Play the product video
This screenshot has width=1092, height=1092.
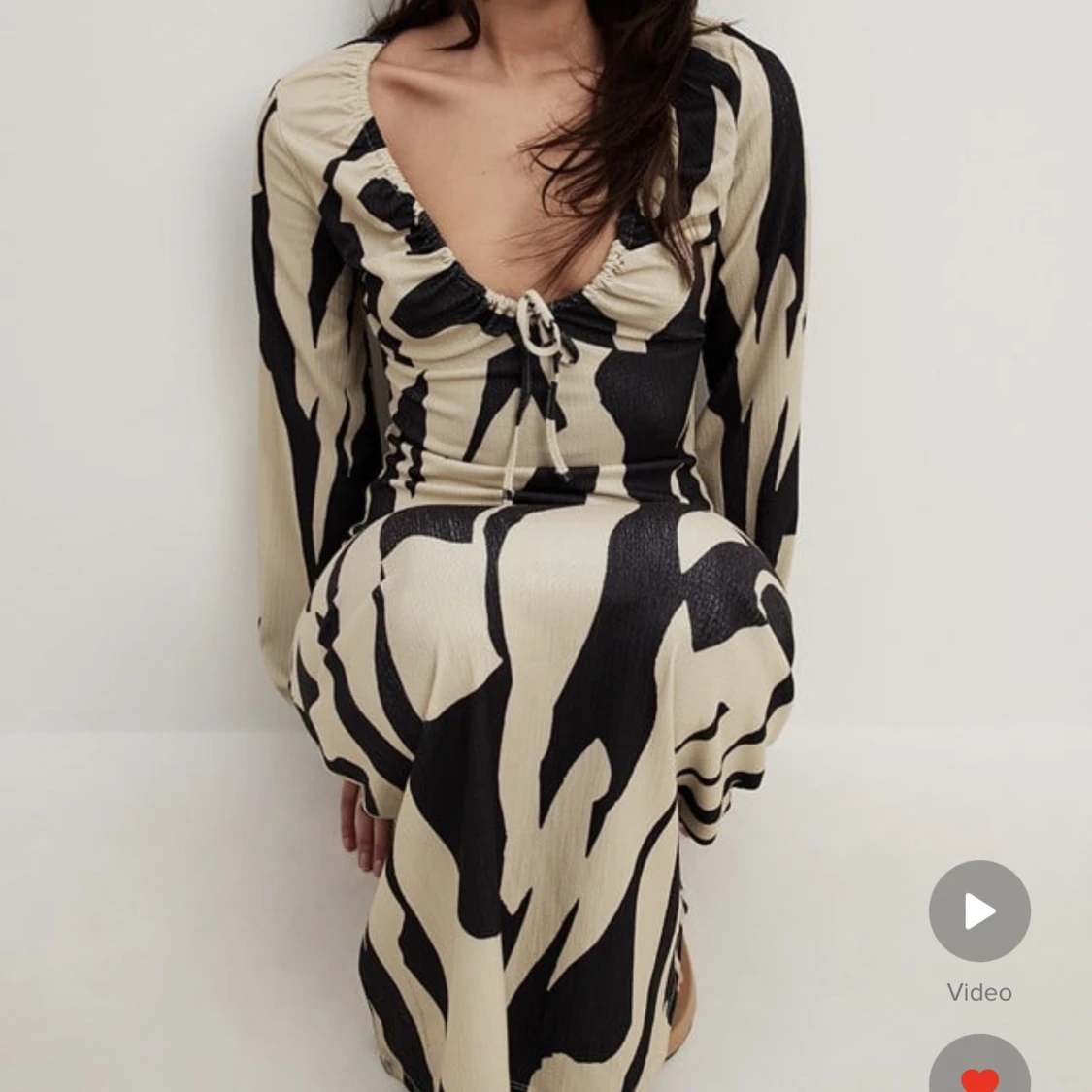click(979, 910)
